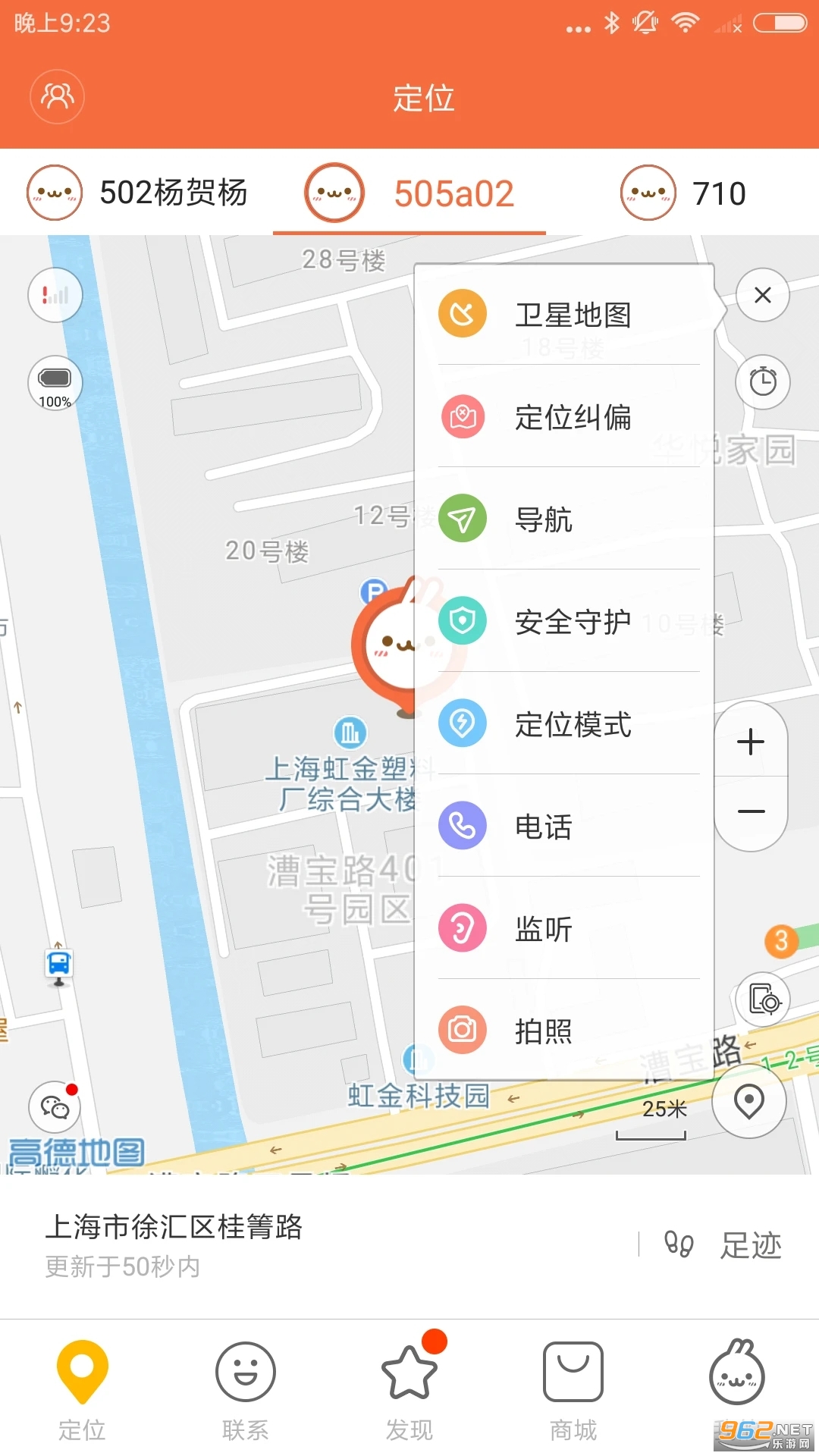Close the popup menu with X
819x1456 pixels.
763,295
